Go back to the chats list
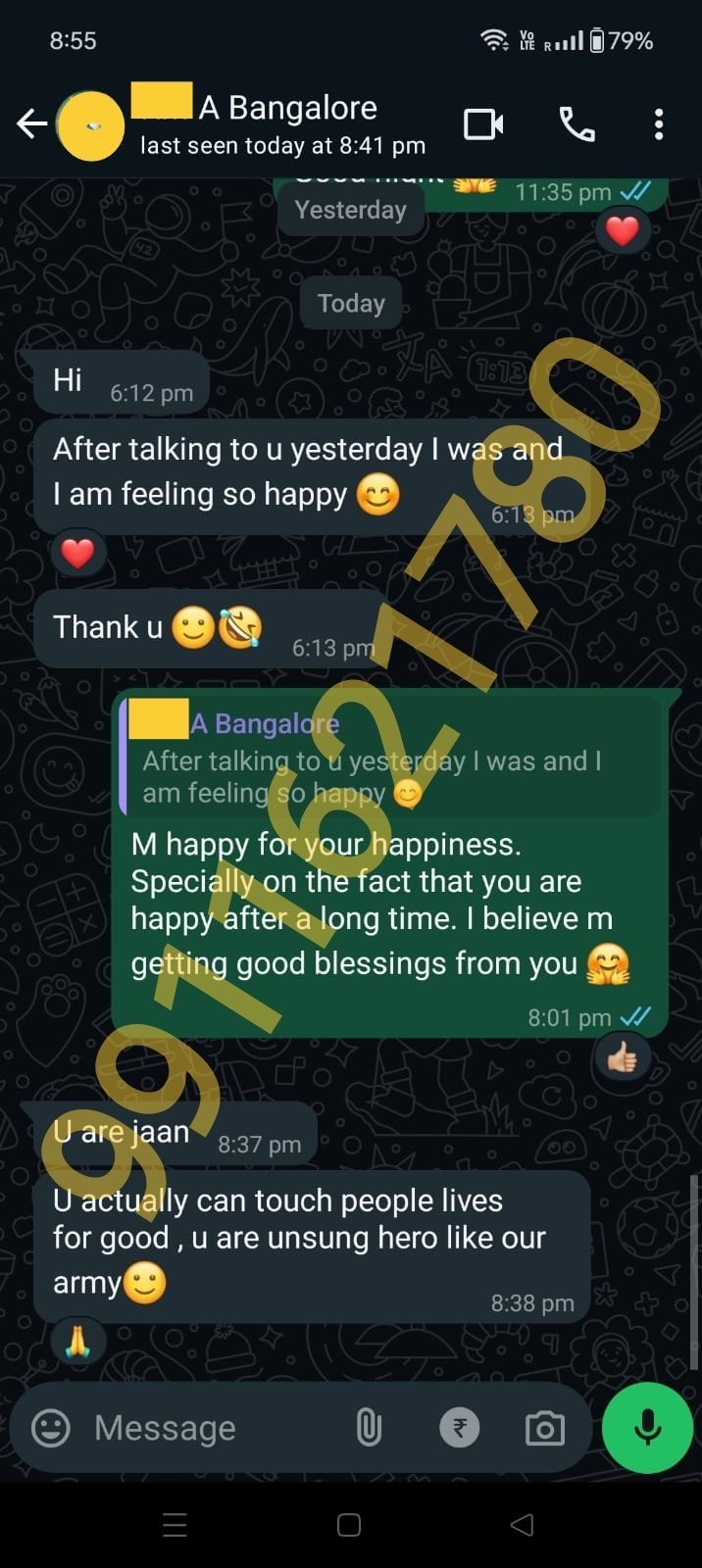The width and height of the screenshot is (702, 1568). pyautogui.click(x=31, y=124)
